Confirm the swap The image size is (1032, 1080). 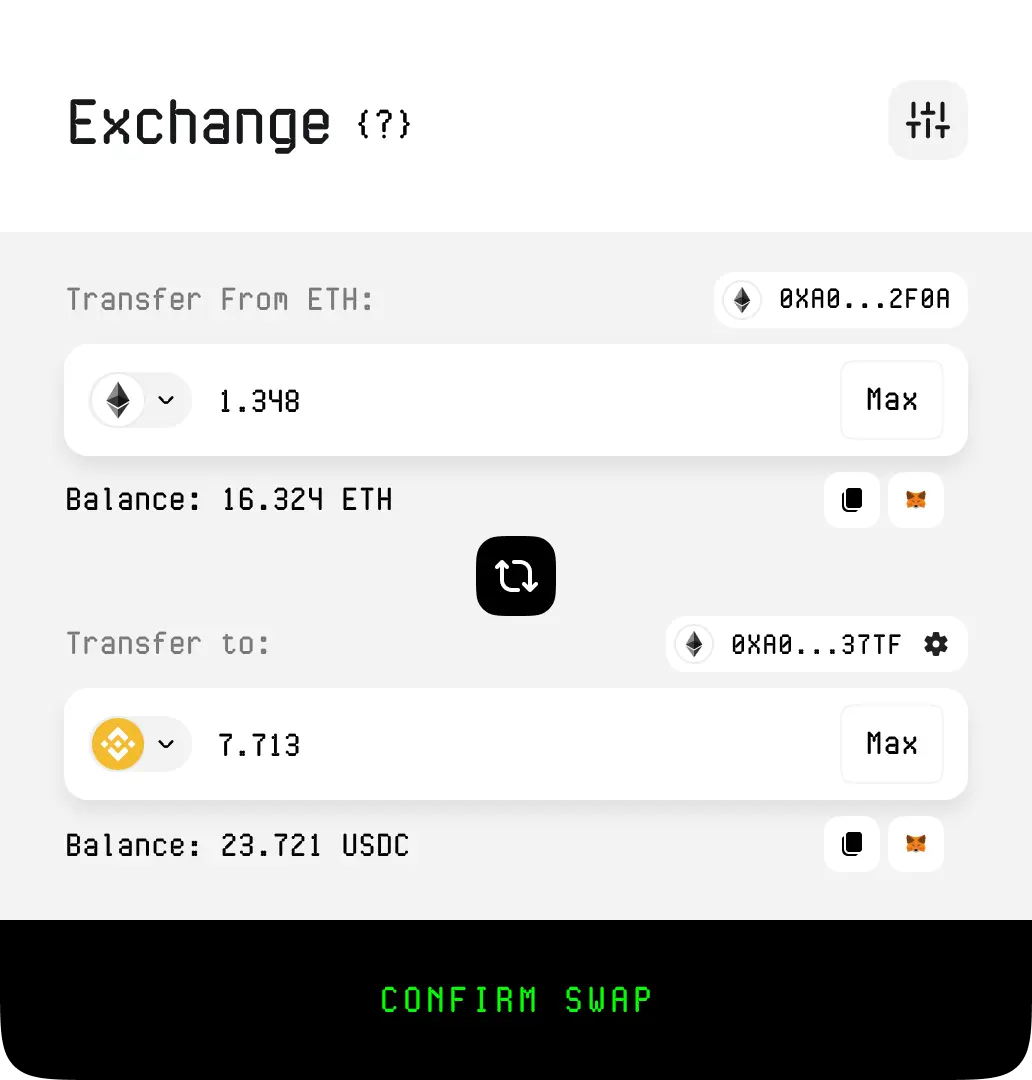516,1000
